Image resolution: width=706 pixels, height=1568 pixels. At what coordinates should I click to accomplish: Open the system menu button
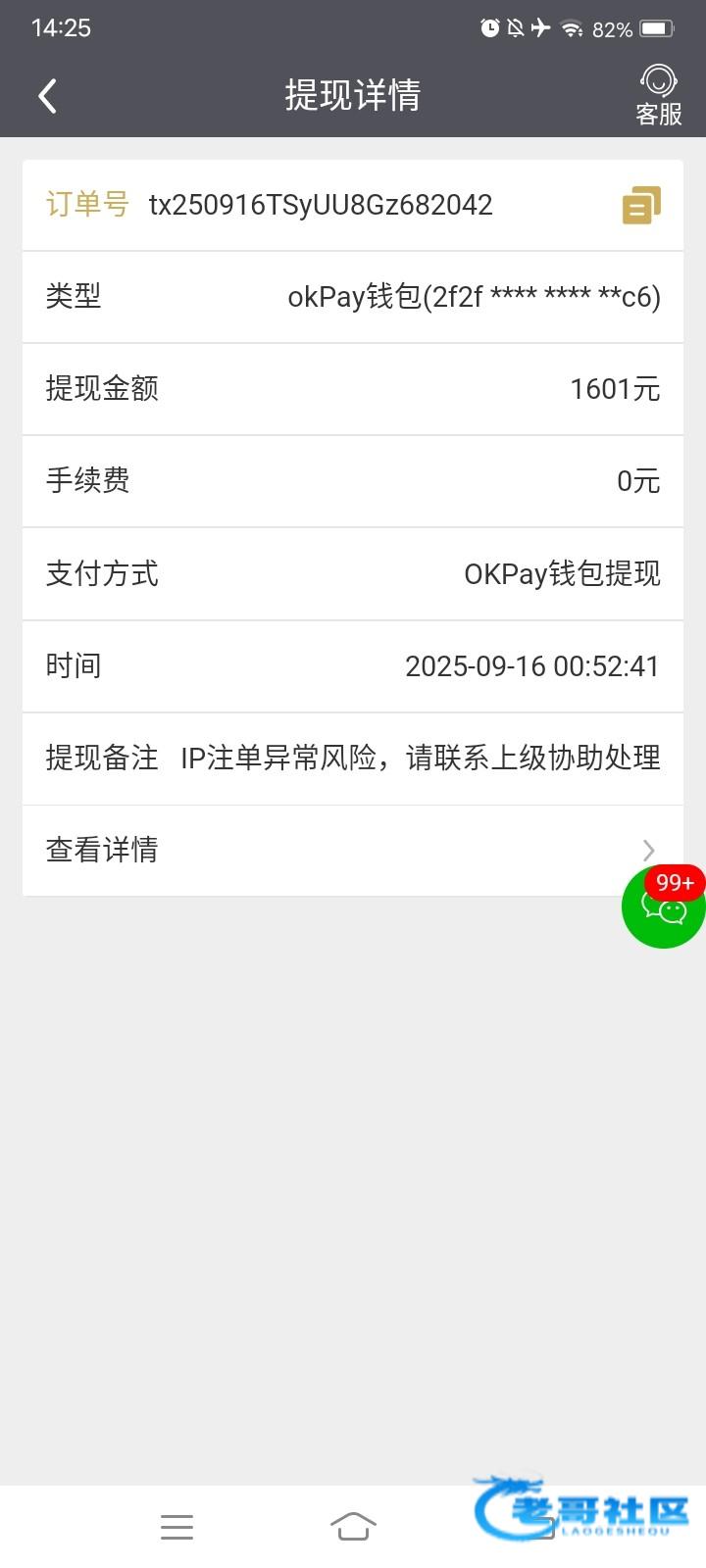coord(176,1527)
